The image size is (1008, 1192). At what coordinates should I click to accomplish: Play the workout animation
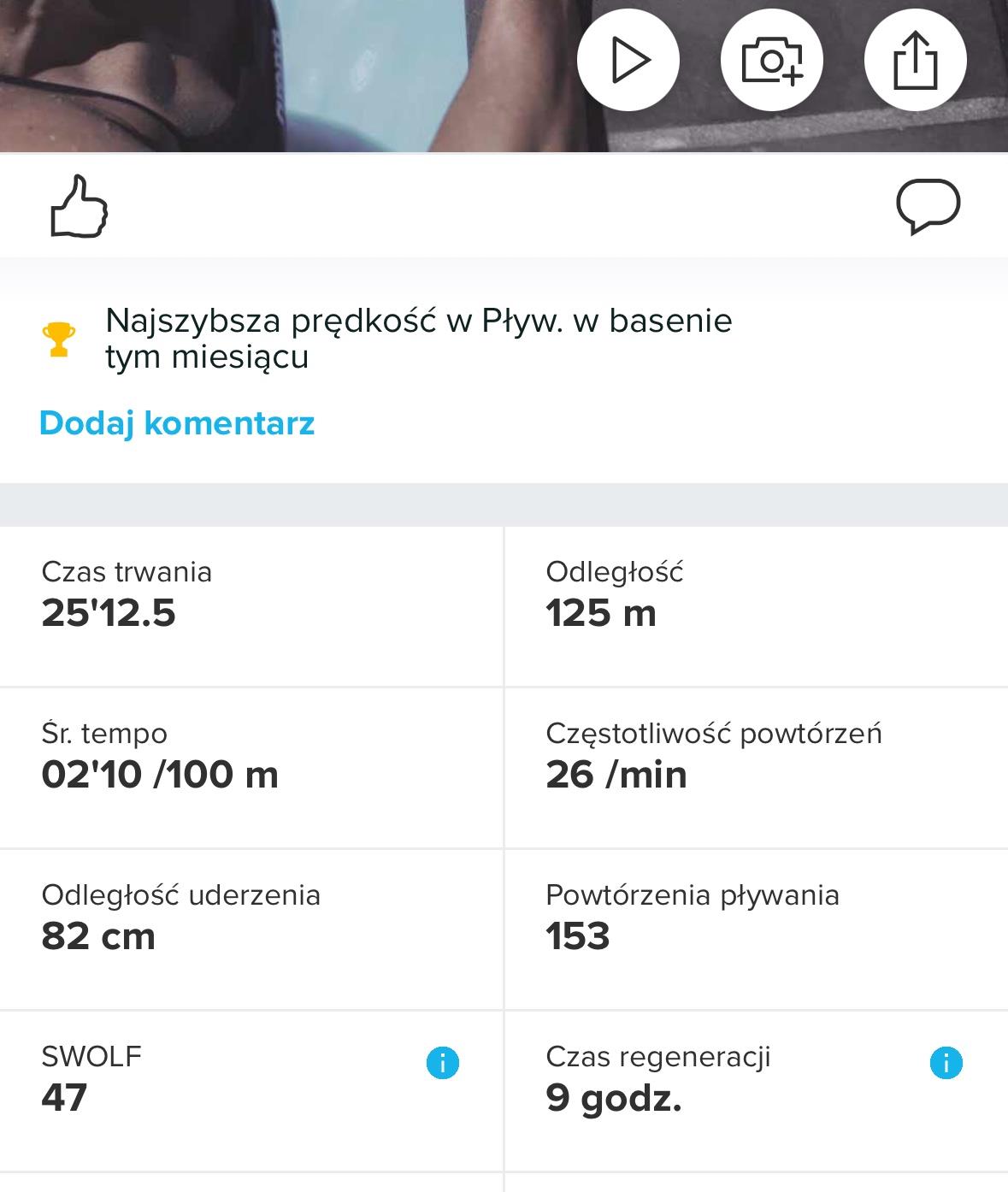[x=628, y=61]
